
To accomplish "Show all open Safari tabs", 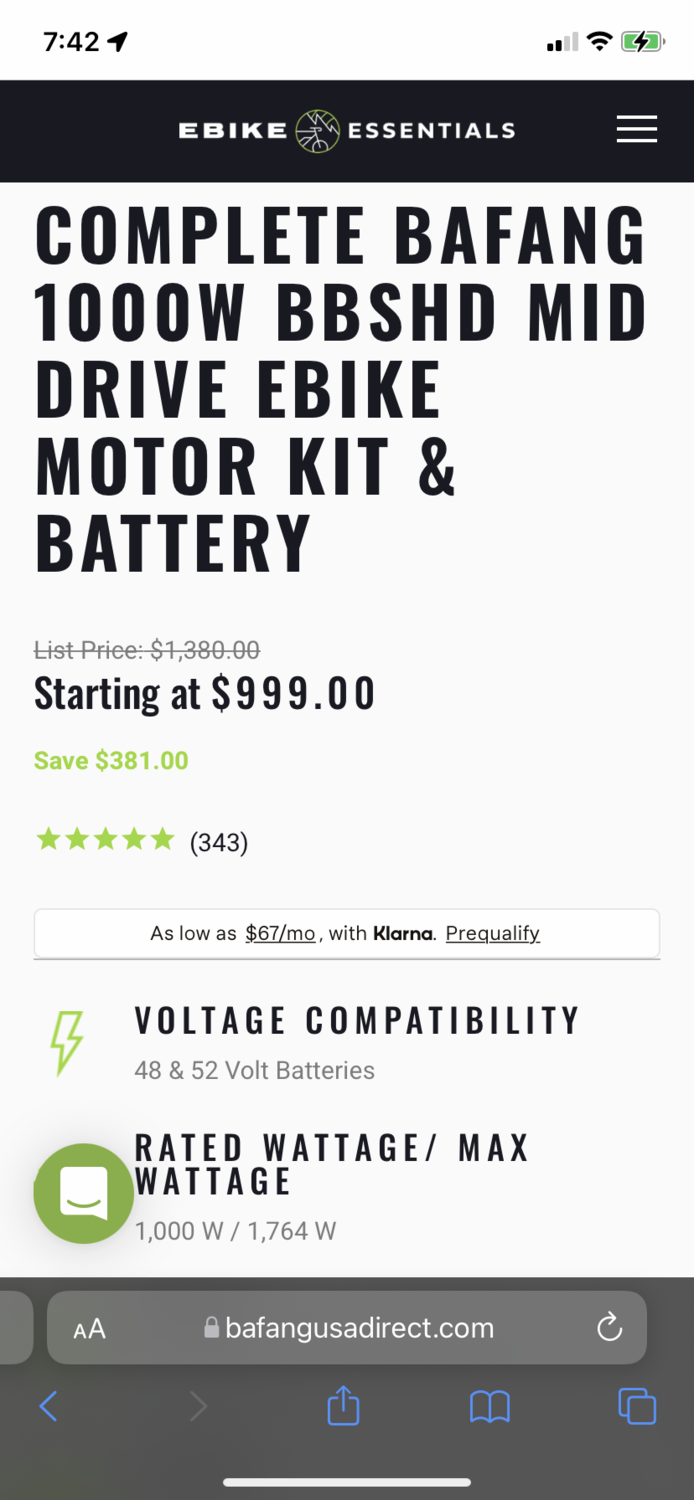I will click(x=637, y=1406).
